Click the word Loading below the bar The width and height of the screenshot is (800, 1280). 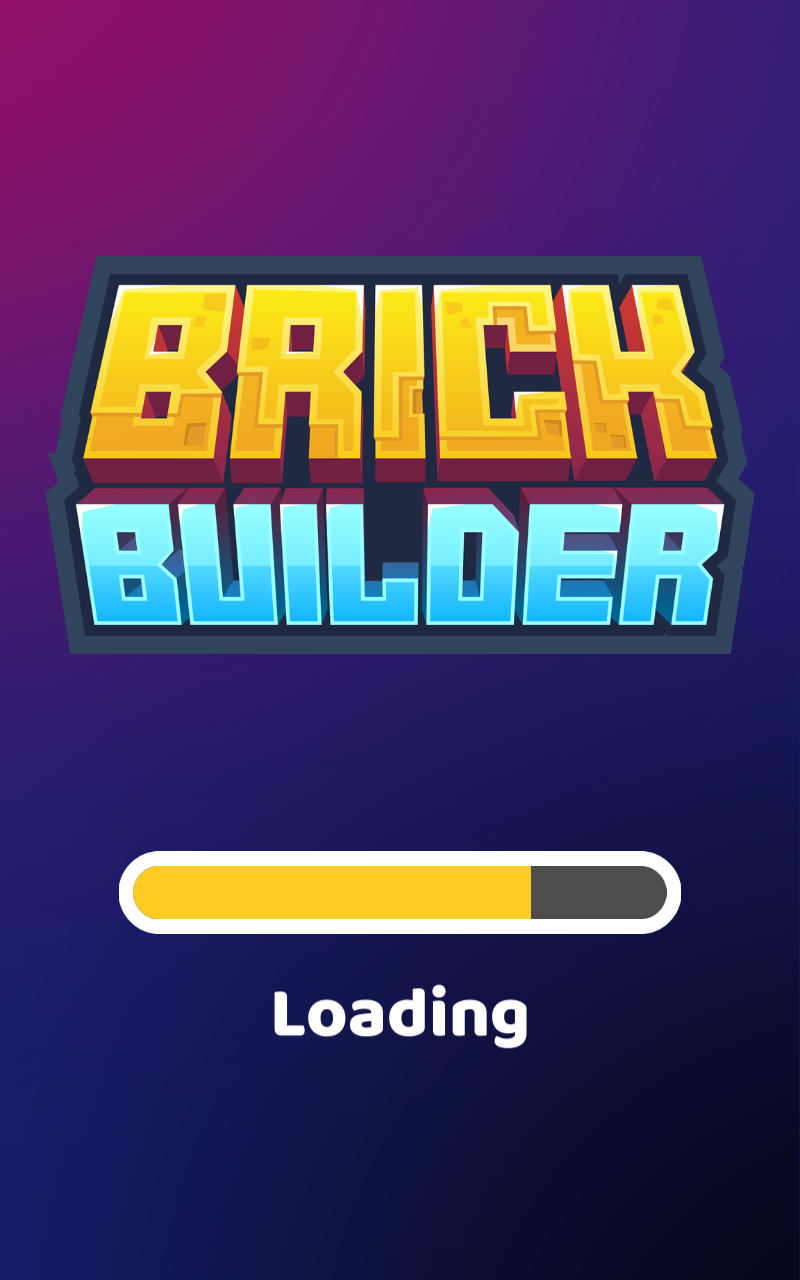tap(400, 1015)
